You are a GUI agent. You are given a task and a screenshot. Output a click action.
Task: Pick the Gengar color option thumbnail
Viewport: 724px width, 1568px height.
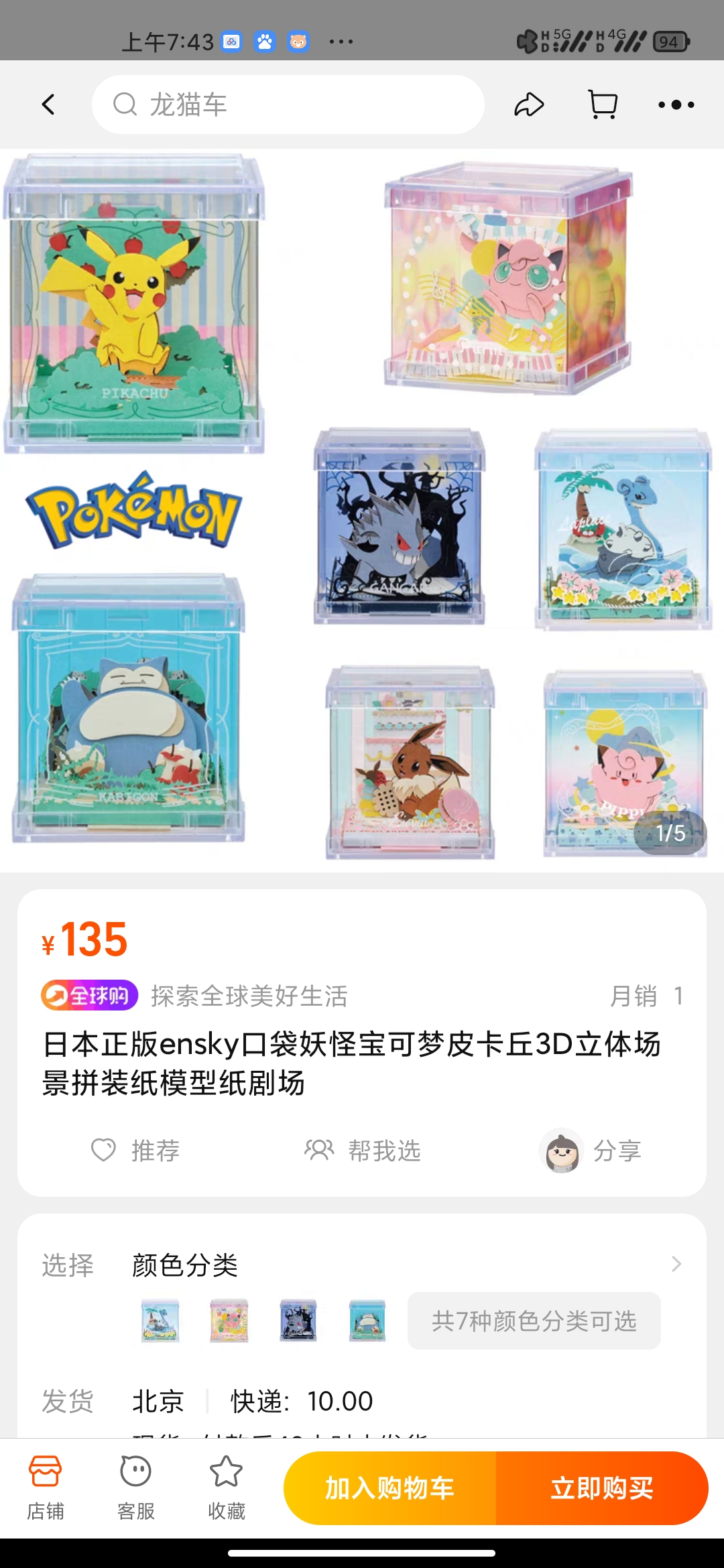tap(298, 1321)
